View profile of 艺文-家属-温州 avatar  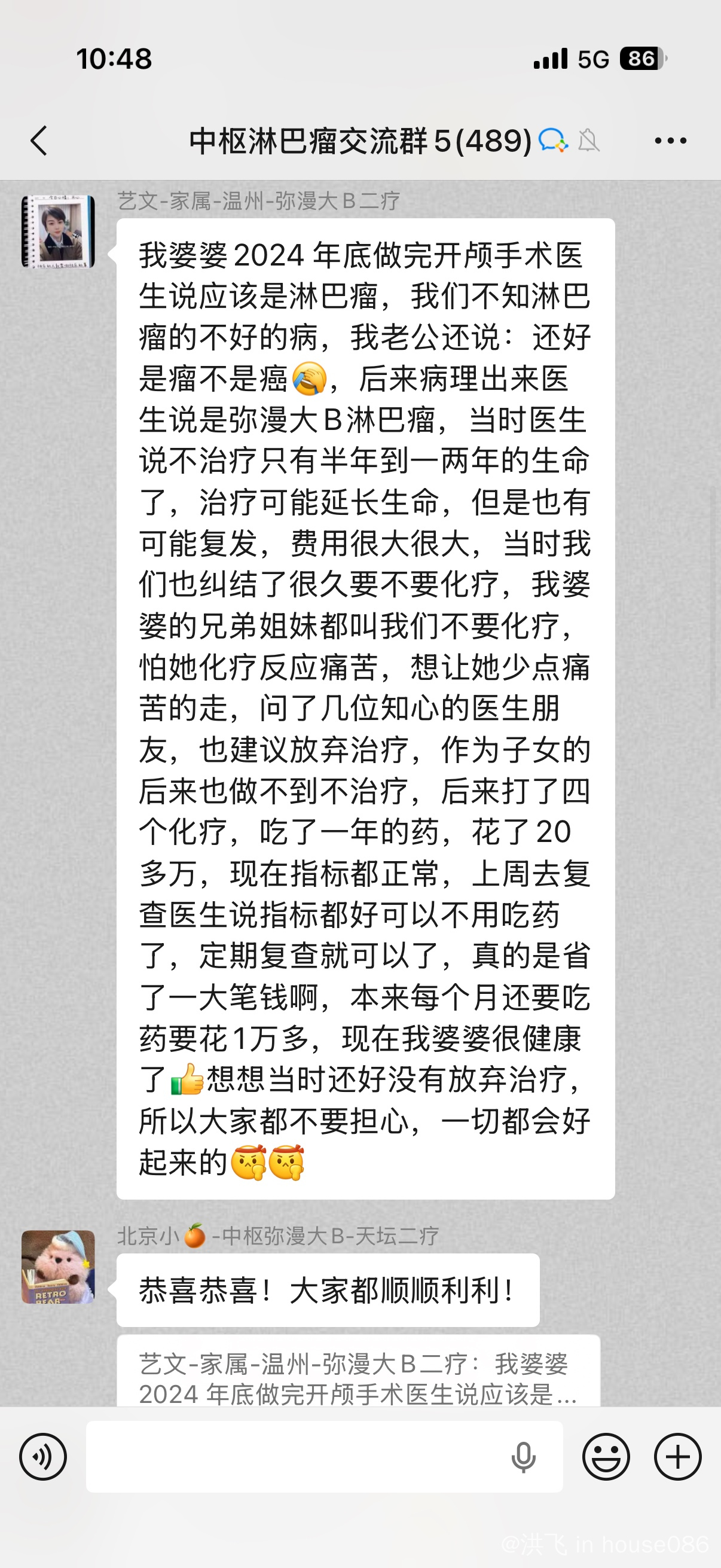58,231
